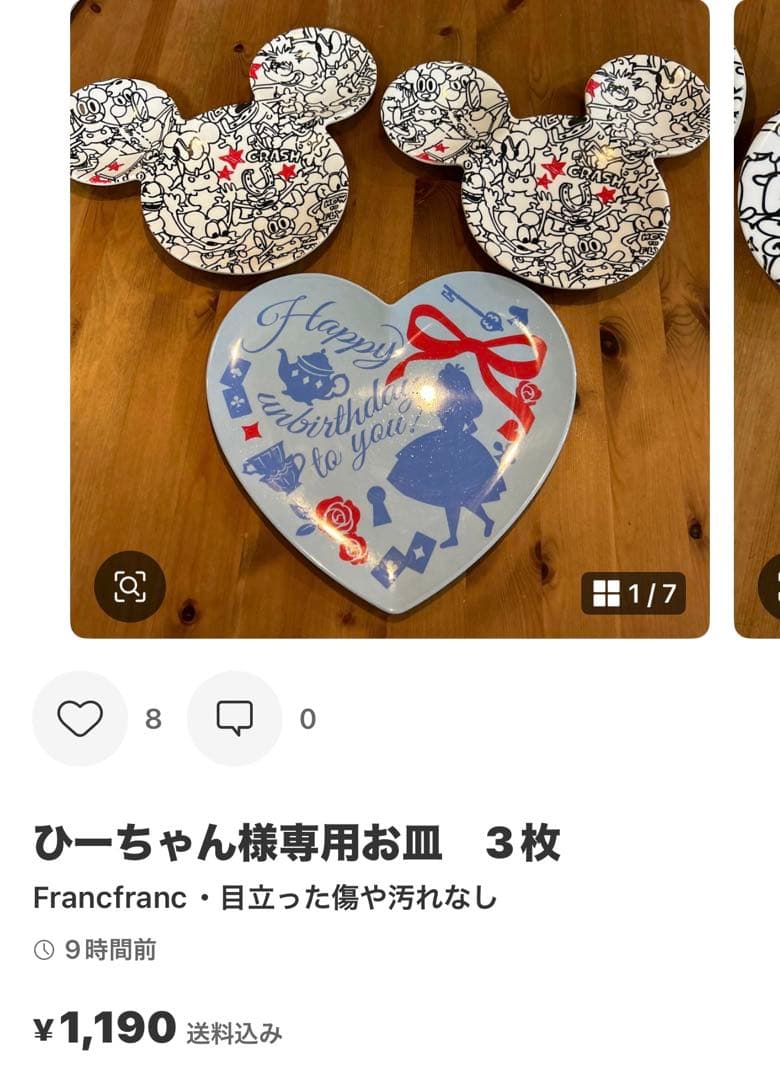
Task: Open the comments for this listing
Action: (235, 718)
